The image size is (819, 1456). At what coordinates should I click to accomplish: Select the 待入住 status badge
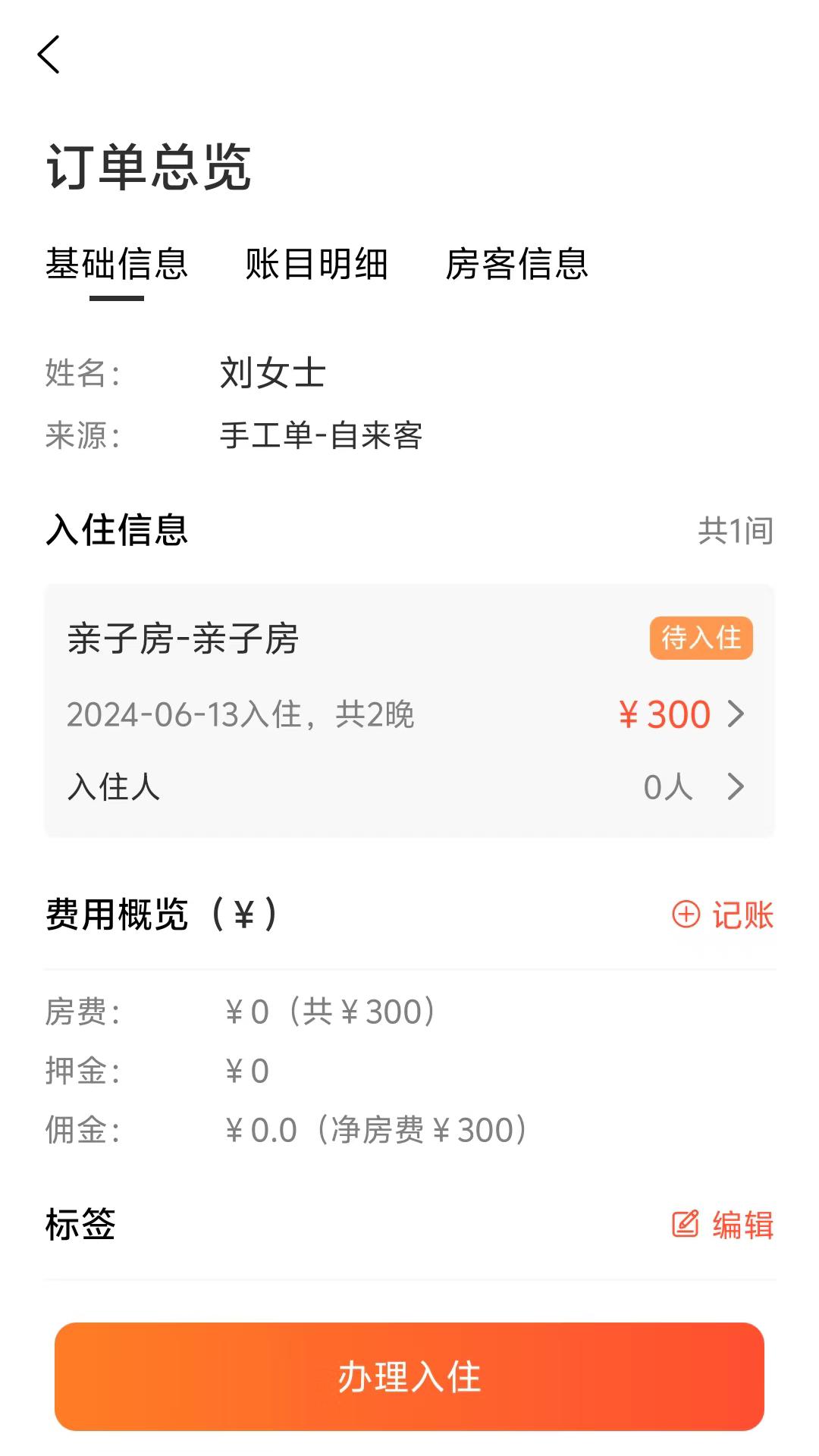coord(701,639)
